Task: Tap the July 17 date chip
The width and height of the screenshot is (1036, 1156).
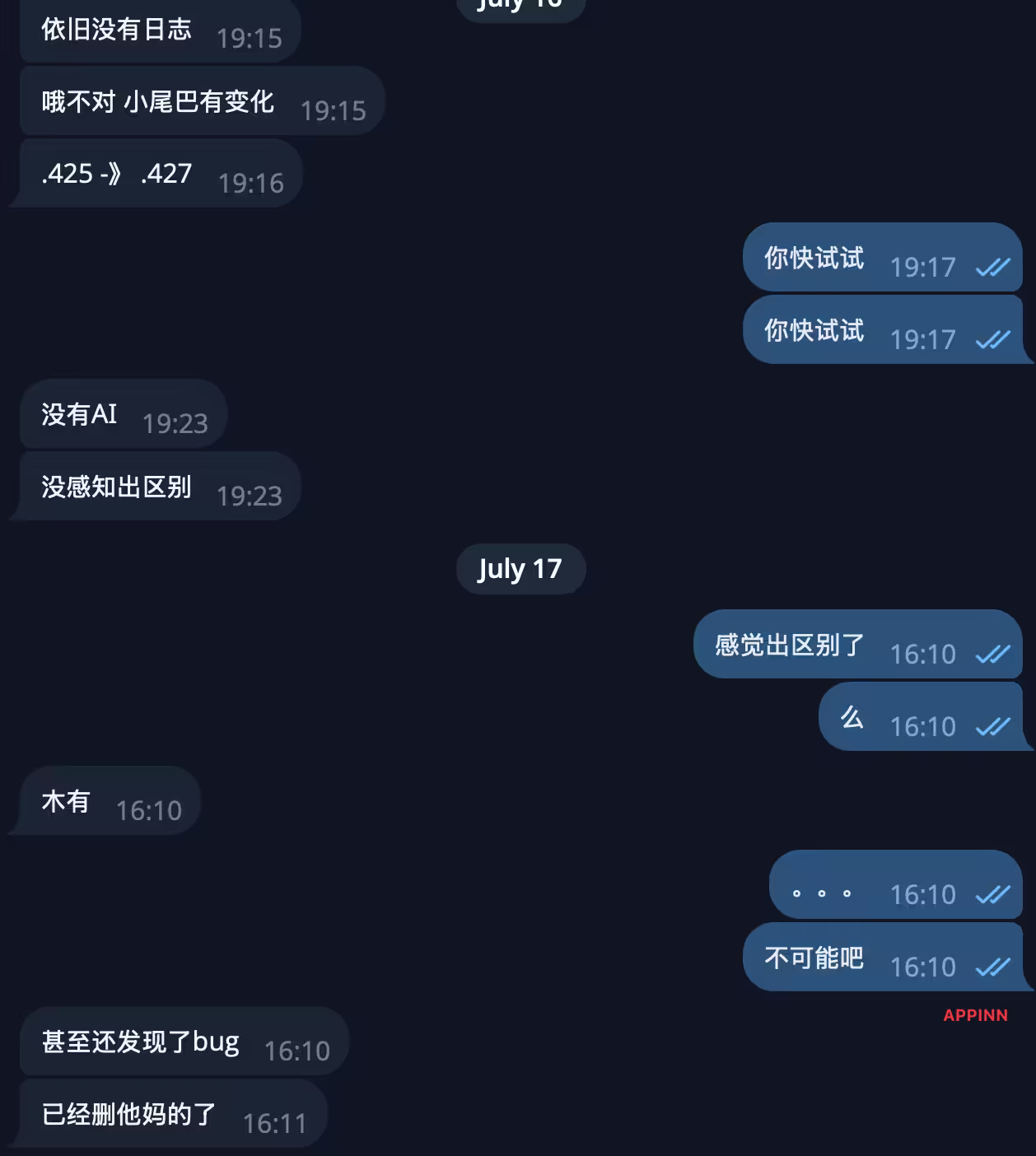Action: (x=520, y=569)
